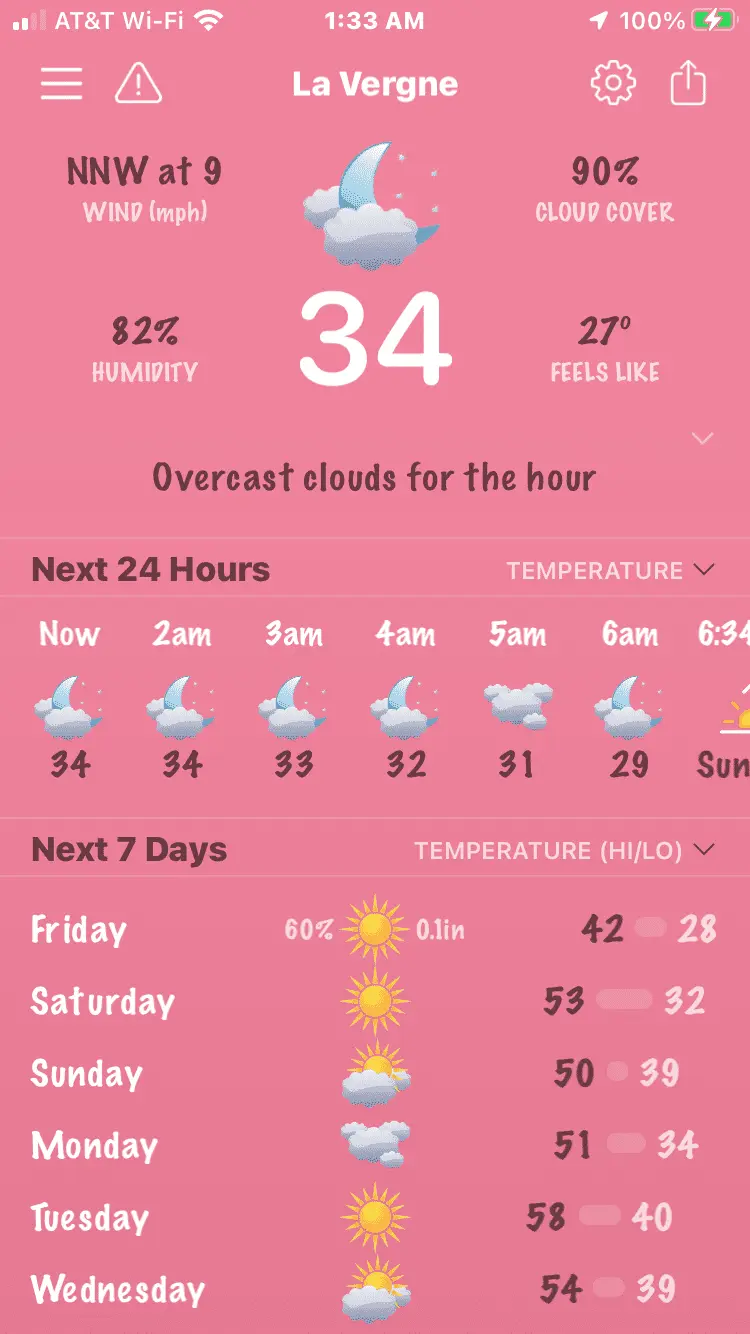Viewport: 750px width, 1334px height.
Task: Change the Next 7 Days TEMPERATURE (HI/LO) dropdown
Action: tap(565, 850)
